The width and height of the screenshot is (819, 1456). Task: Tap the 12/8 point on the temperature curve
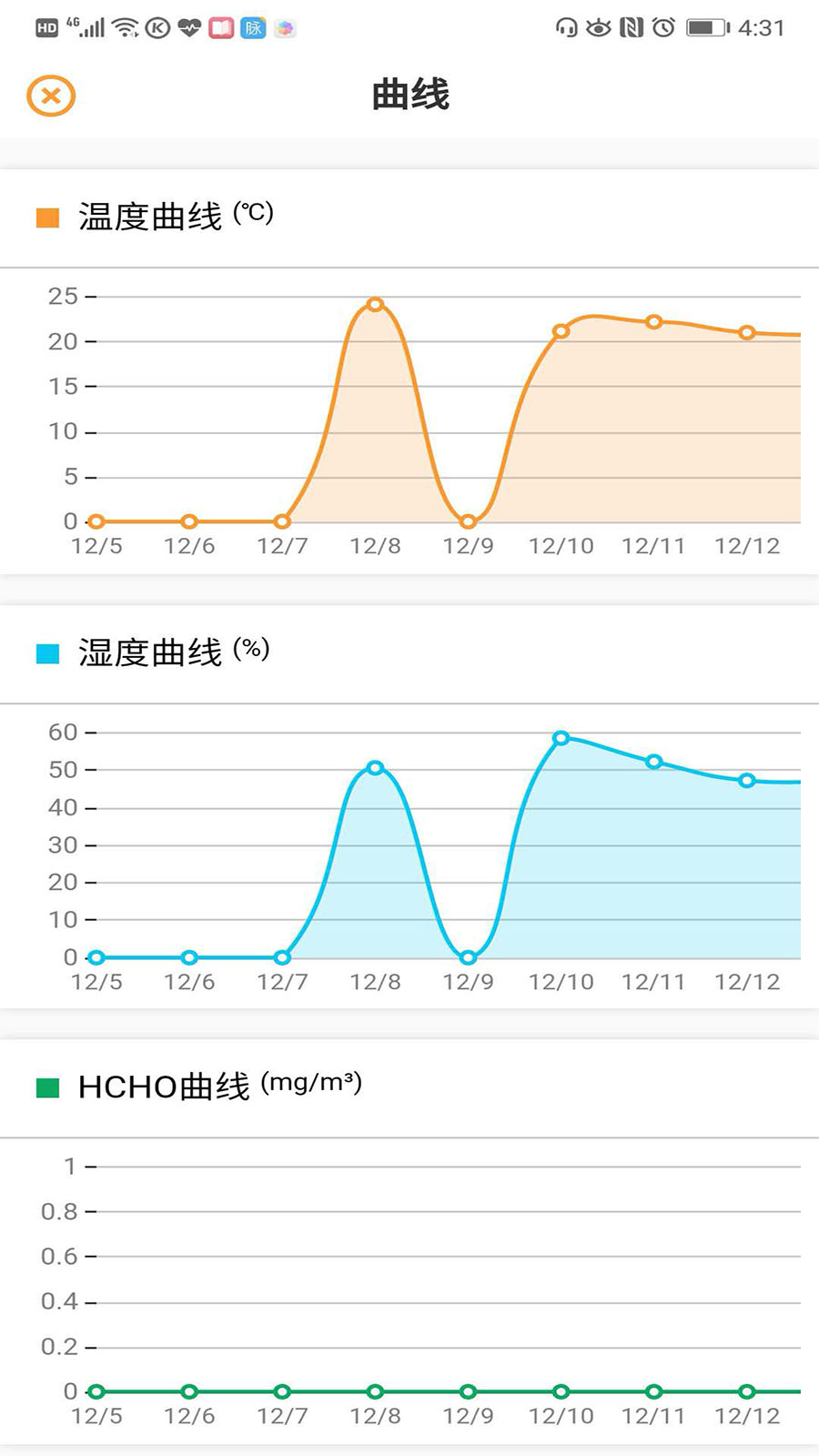click(x=375, y=304)
